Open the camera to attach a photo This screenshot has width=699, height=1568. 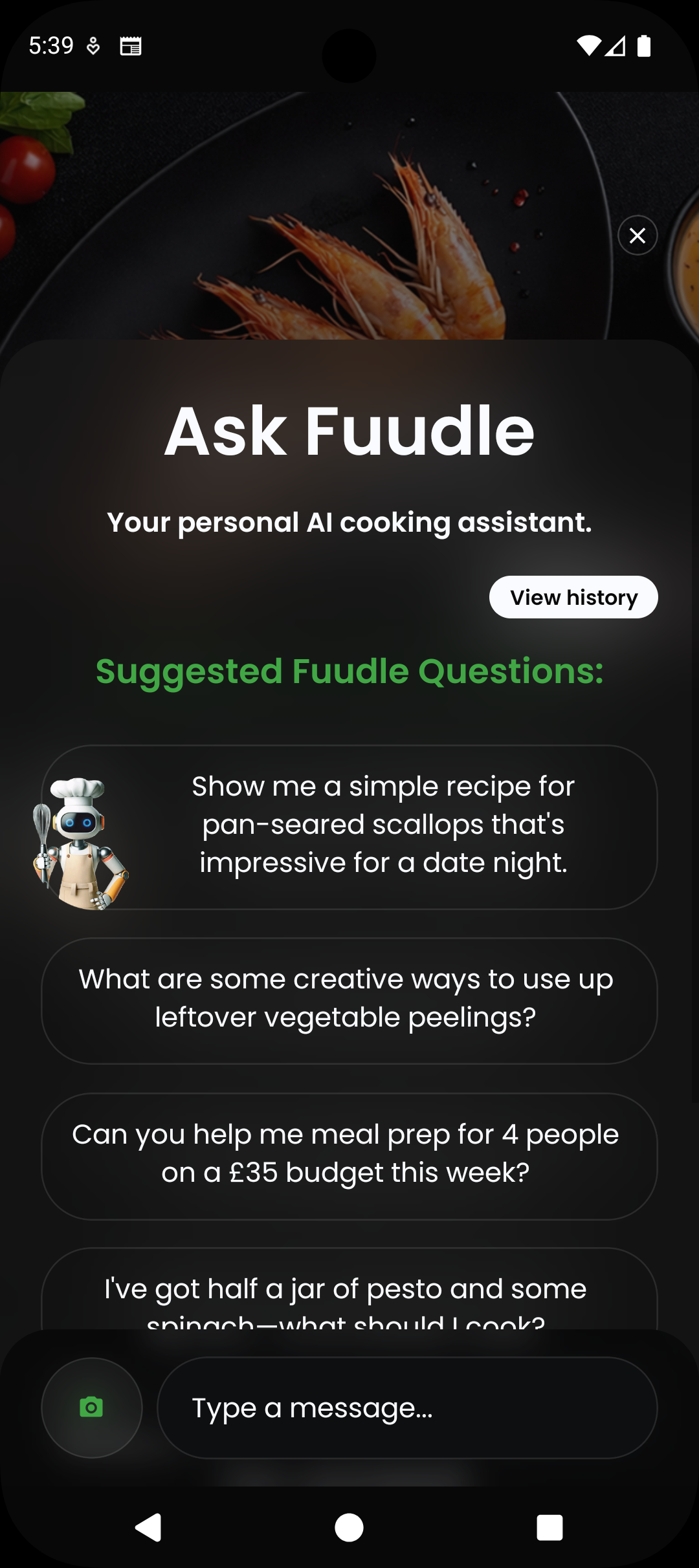pyautogui.click(x=91, y=1408)
